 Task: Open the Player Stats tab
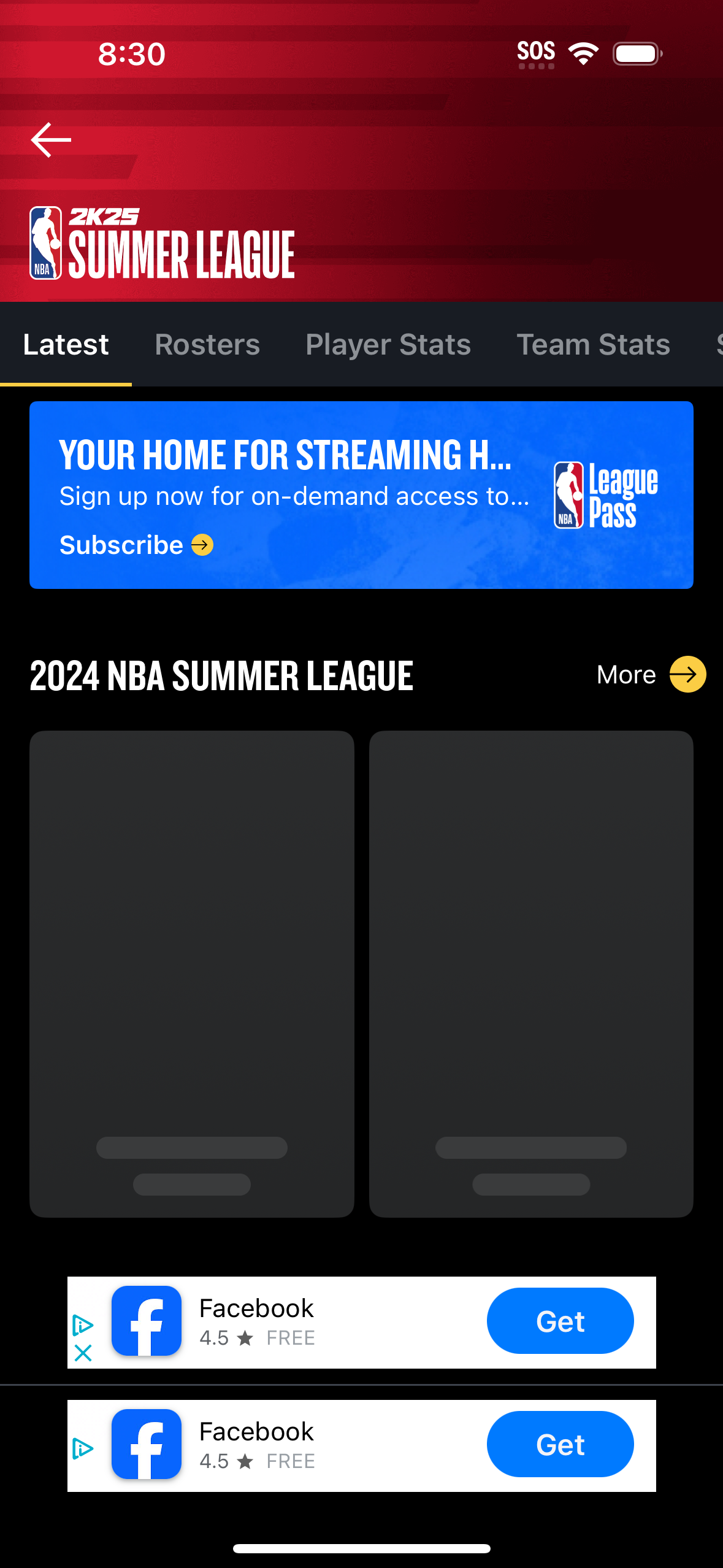[x=388, y=344]
